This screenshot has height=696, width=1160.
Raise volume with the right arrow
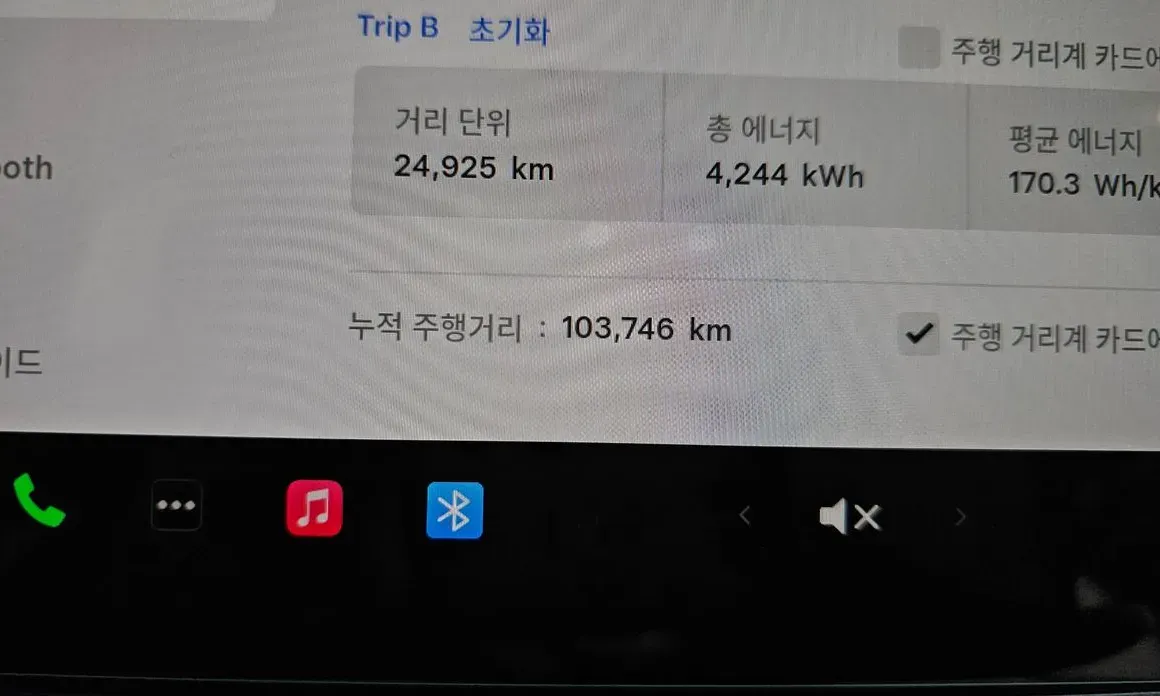960,517
